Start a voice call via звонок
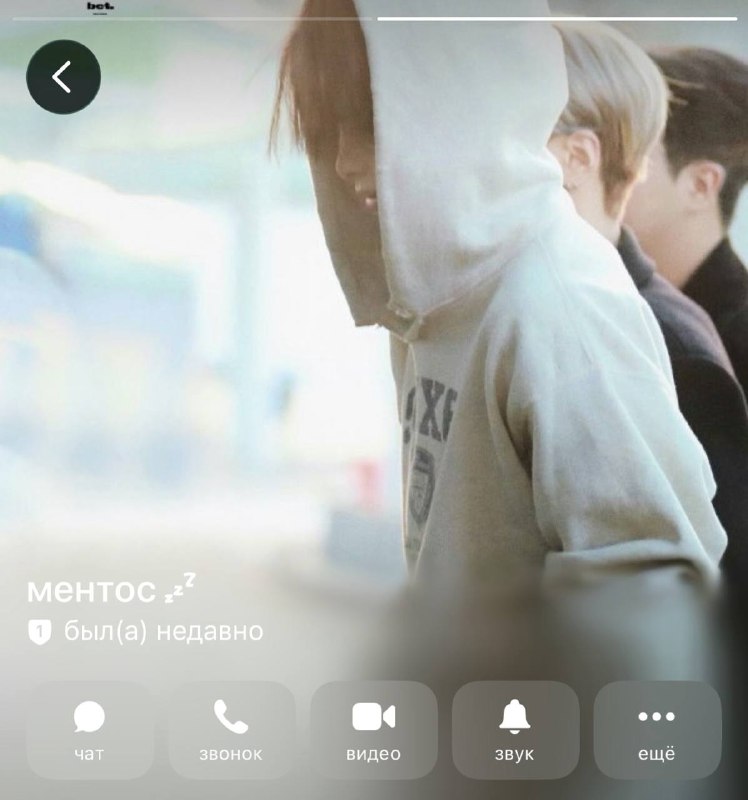The image size is (748, 800). (x=232, y=730)
